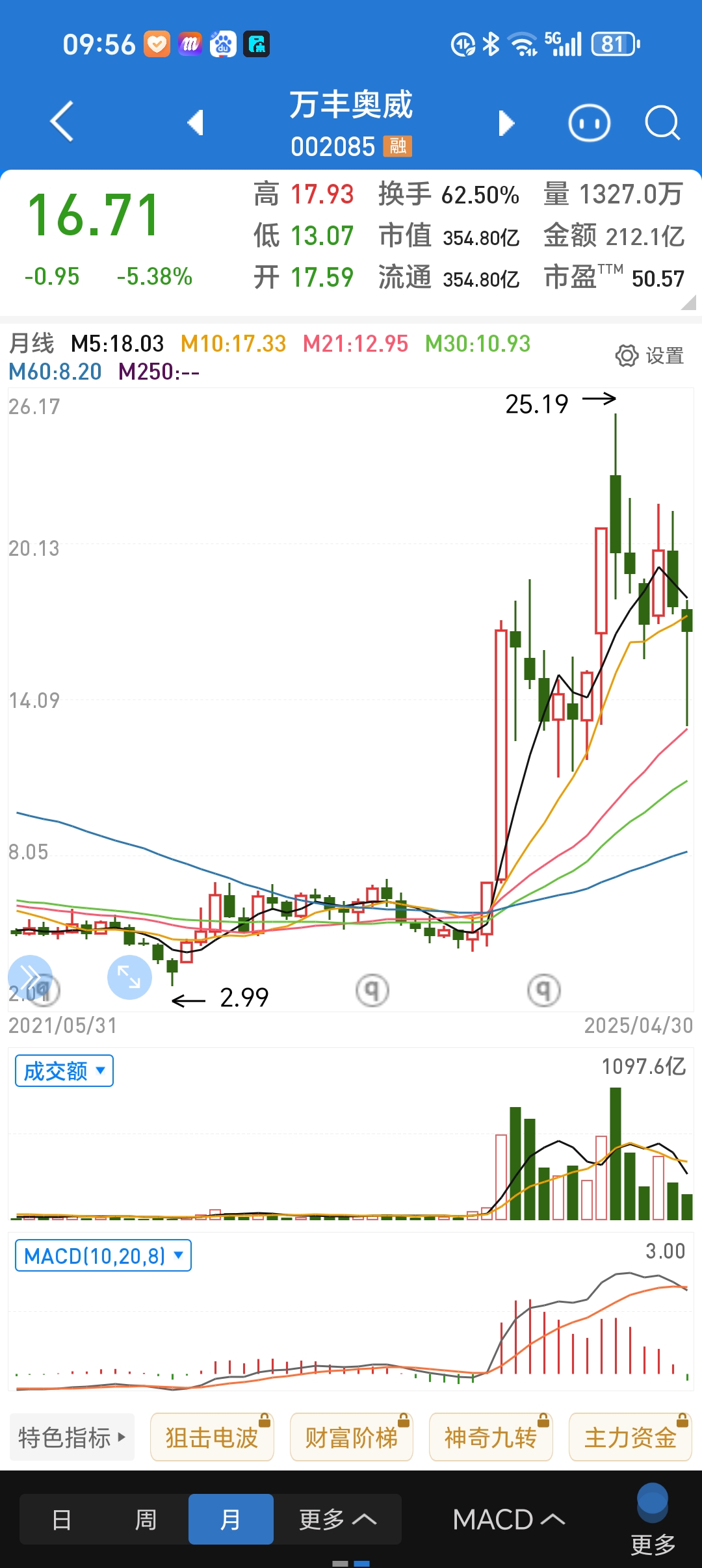Select the 主力资金 indicator

point(630,1437)
